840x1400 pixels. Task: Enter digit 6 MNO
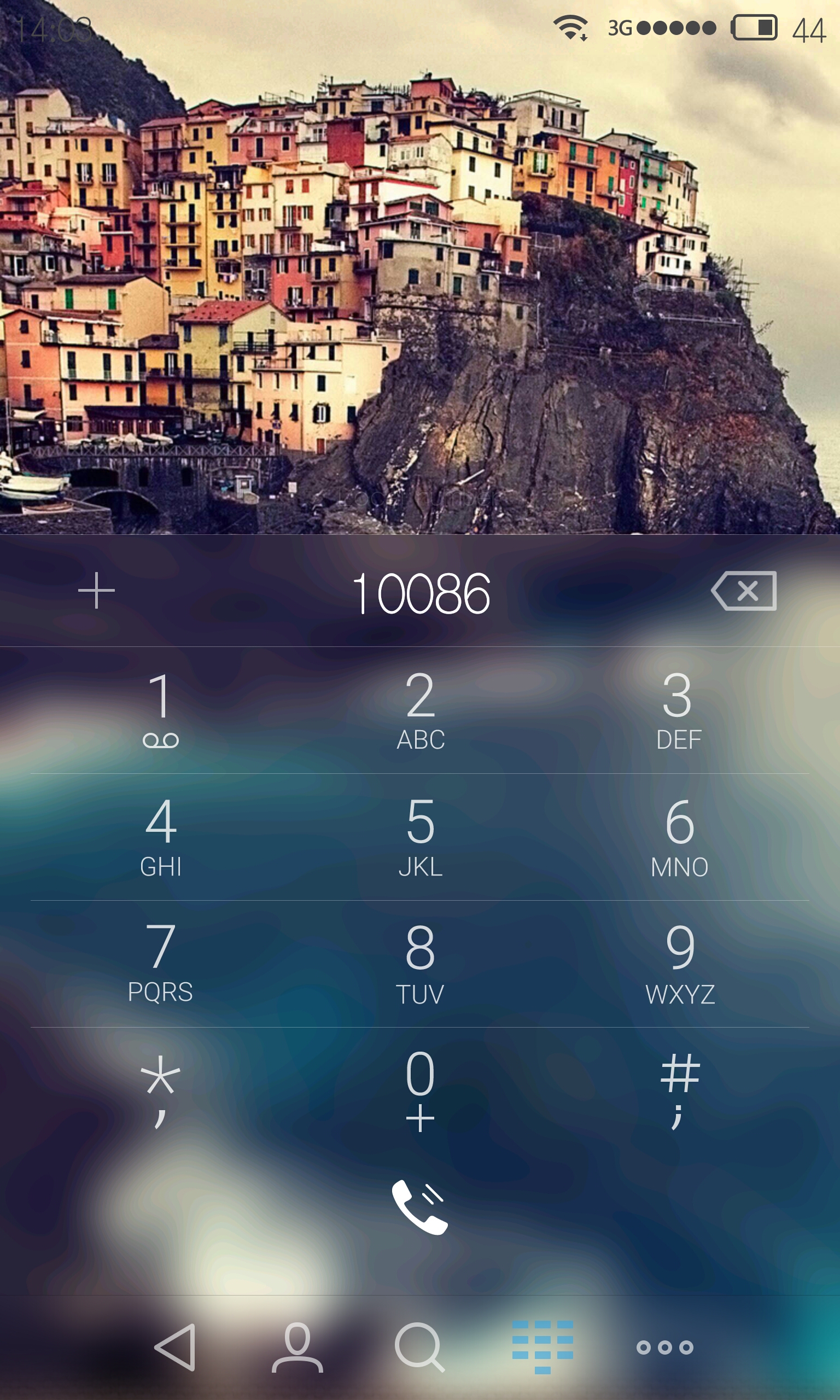(679, 837)
